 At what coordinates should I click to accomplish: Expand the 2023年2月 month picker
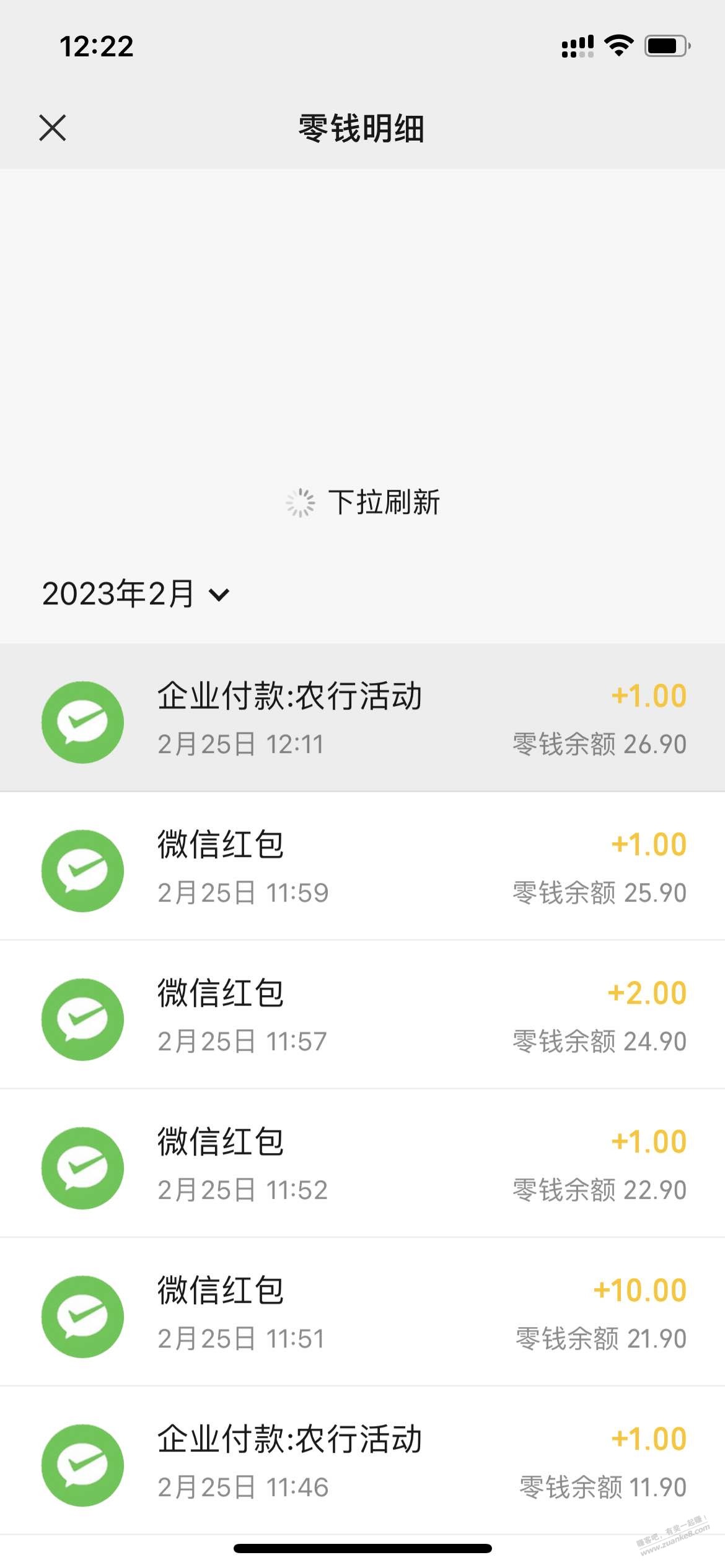(136, 594)
